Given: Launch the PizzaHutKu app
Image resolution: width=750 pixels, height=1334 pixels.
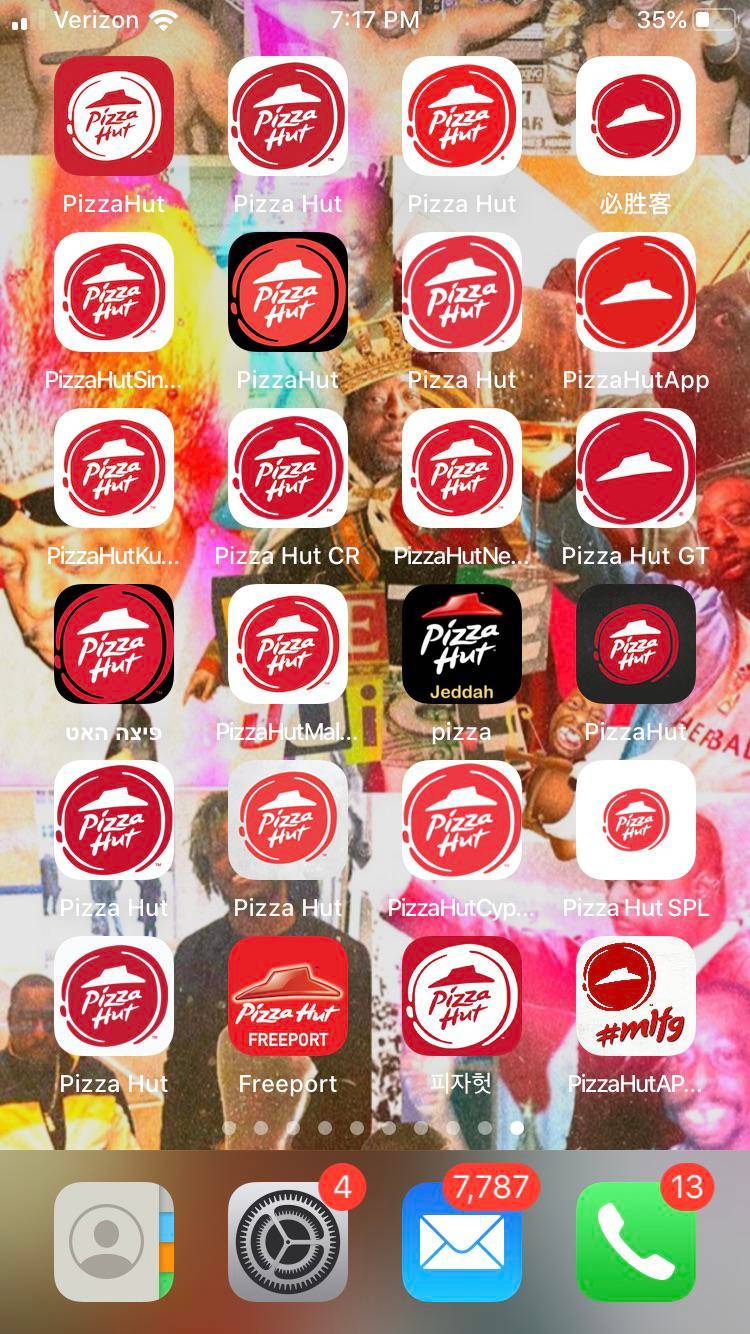Looking at the screenshot, I should coord(114,468).
